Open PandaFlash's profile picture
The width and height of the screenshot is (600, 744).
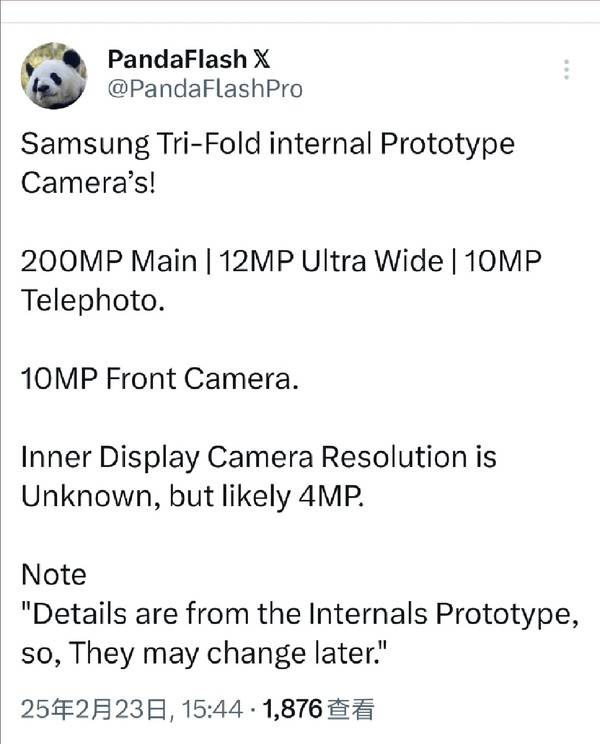[x=54, y=75]
